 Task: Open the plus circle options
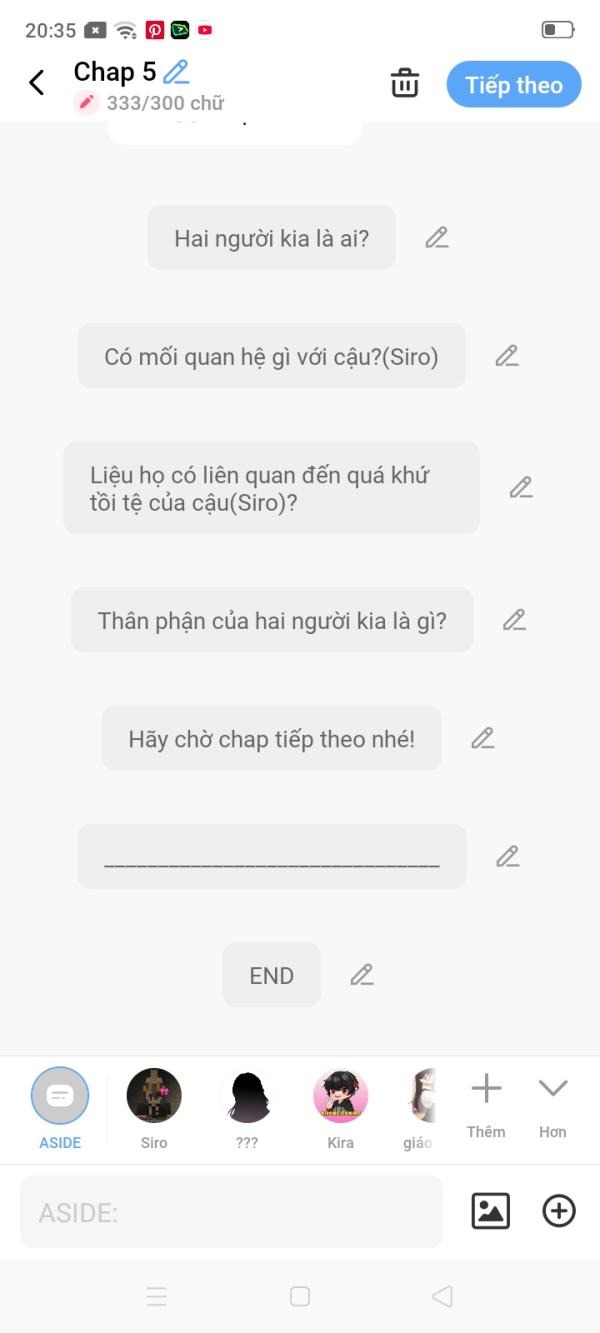click(559, 1212)
